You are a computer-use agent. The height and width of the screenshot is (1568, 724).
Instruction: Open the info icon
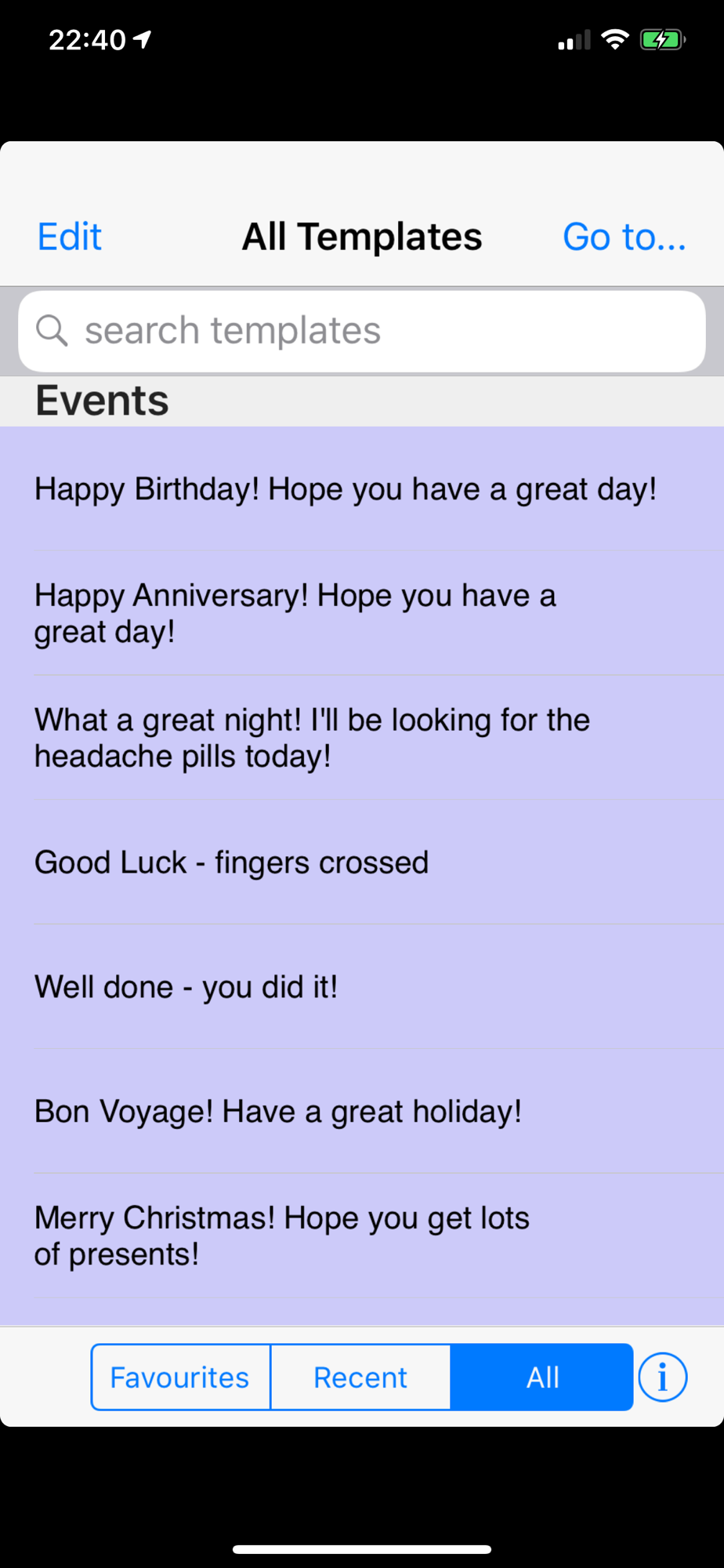point(663,1377)
